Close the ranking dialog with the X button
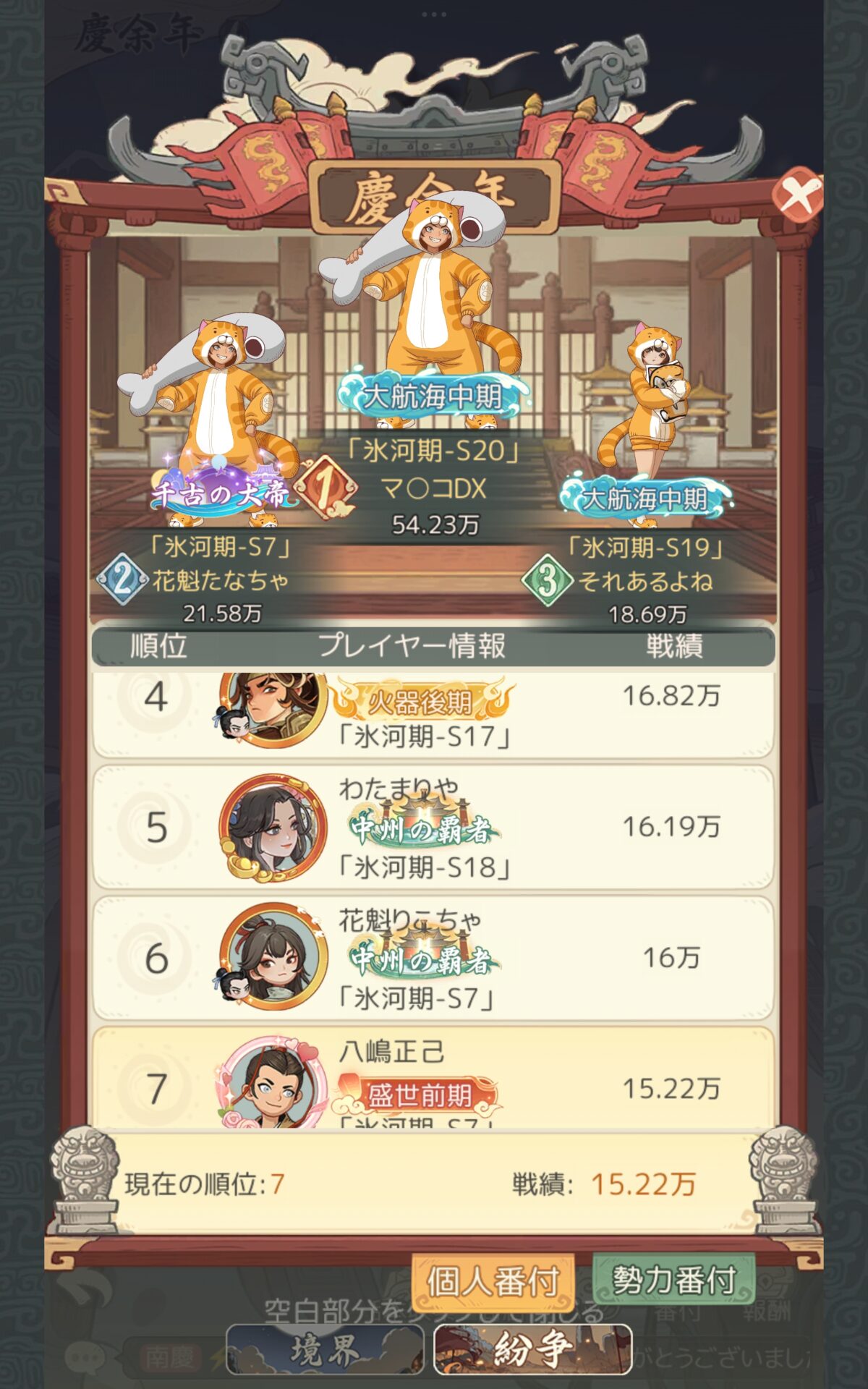The image size is (868, 1389). [796, 195]
